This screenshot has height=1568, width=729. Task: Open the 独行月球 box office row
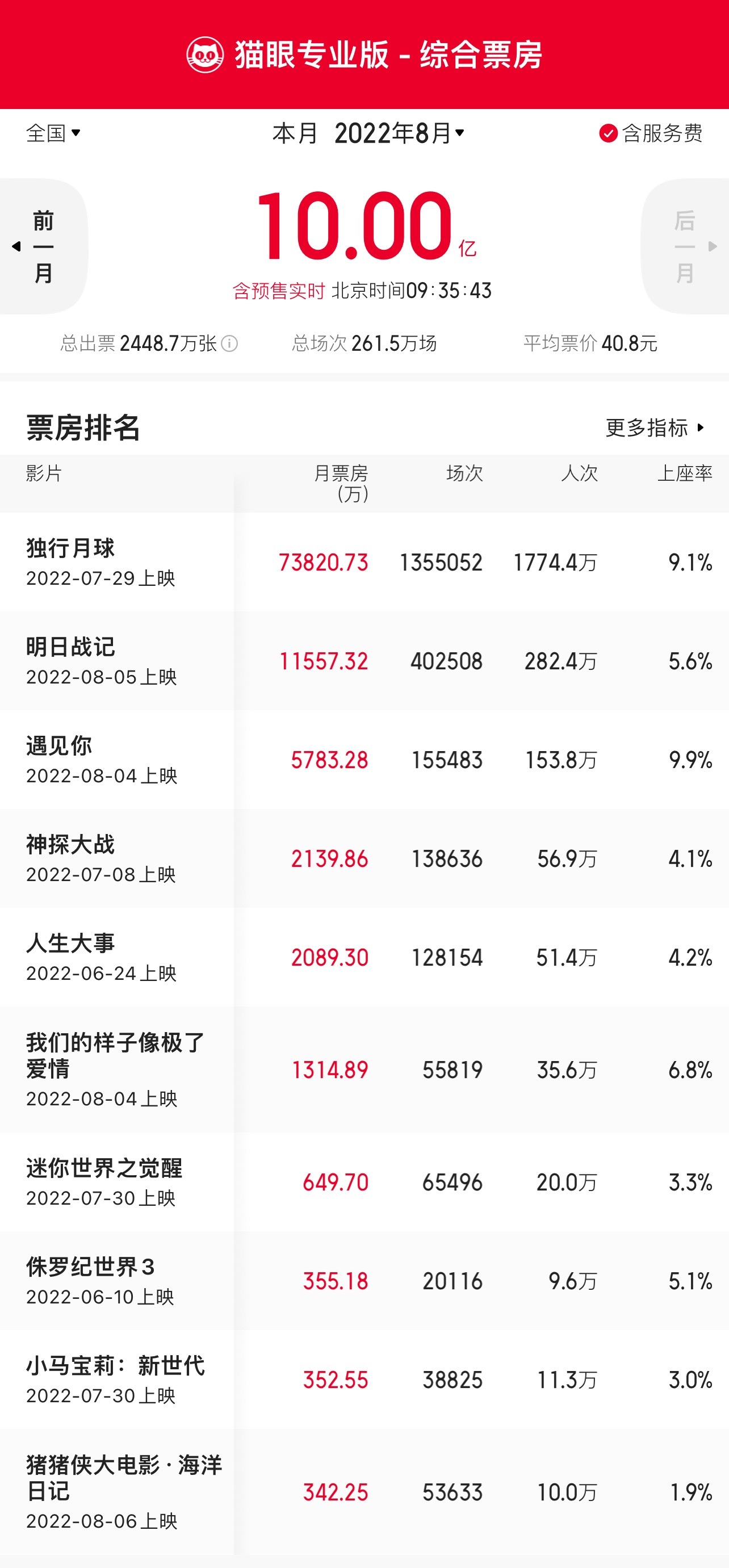(x=364, y=562)
